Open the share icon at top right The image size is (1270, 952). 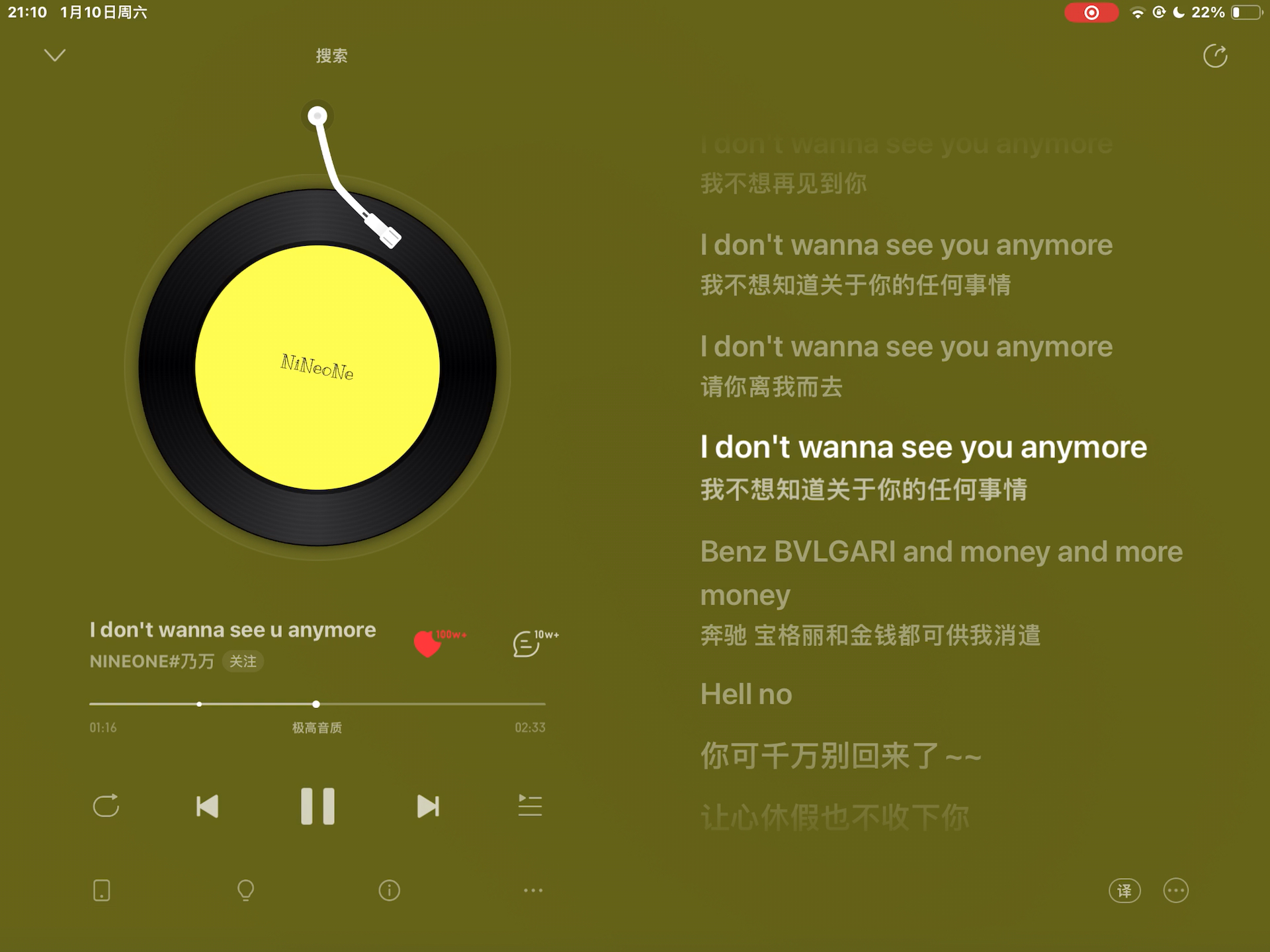point(1214,56)
